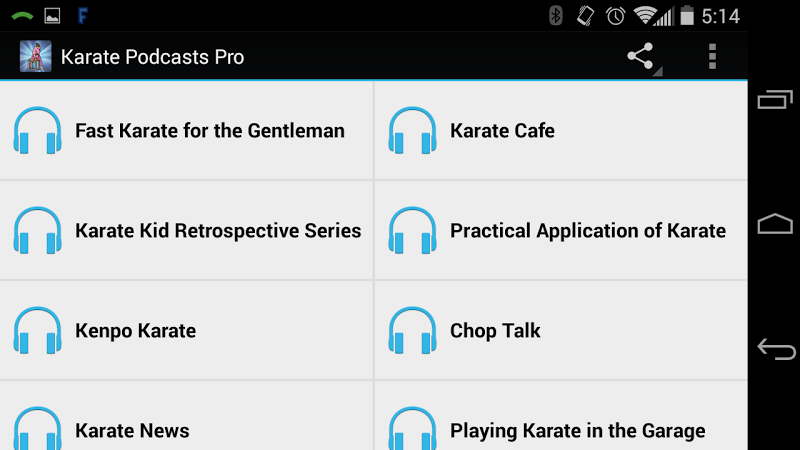Open Practical Application of Karate
800x450 pixels.
click(x=560, y=231)
